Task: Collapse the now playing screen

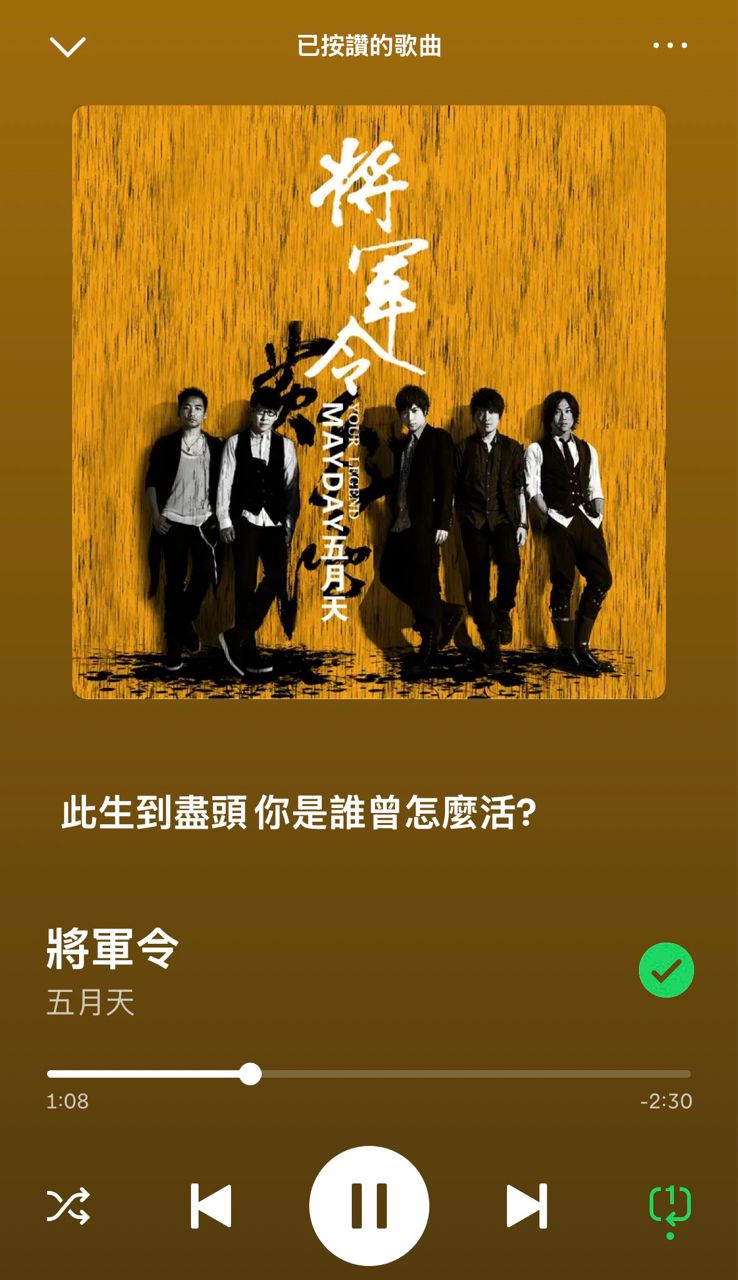Action: (68, 46)
